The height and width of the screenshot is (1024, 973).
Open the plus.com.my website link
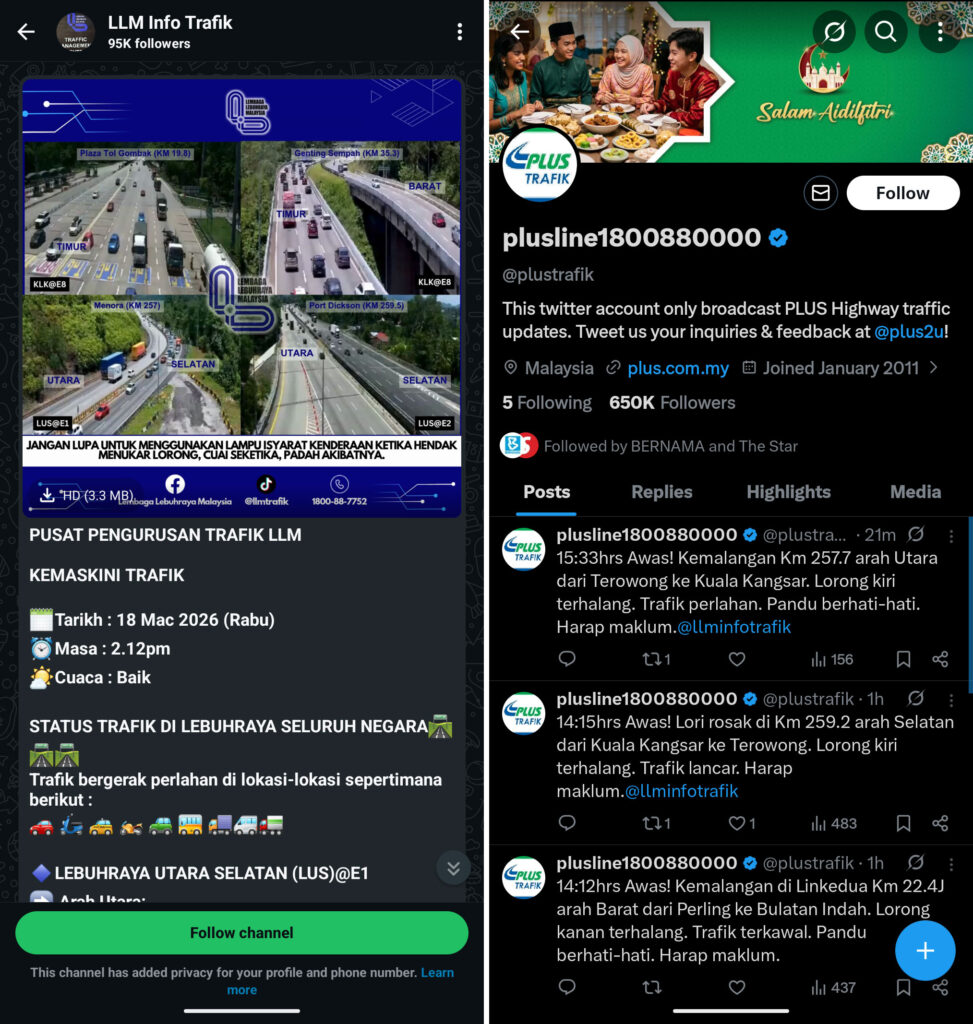(x=678, y=368)
